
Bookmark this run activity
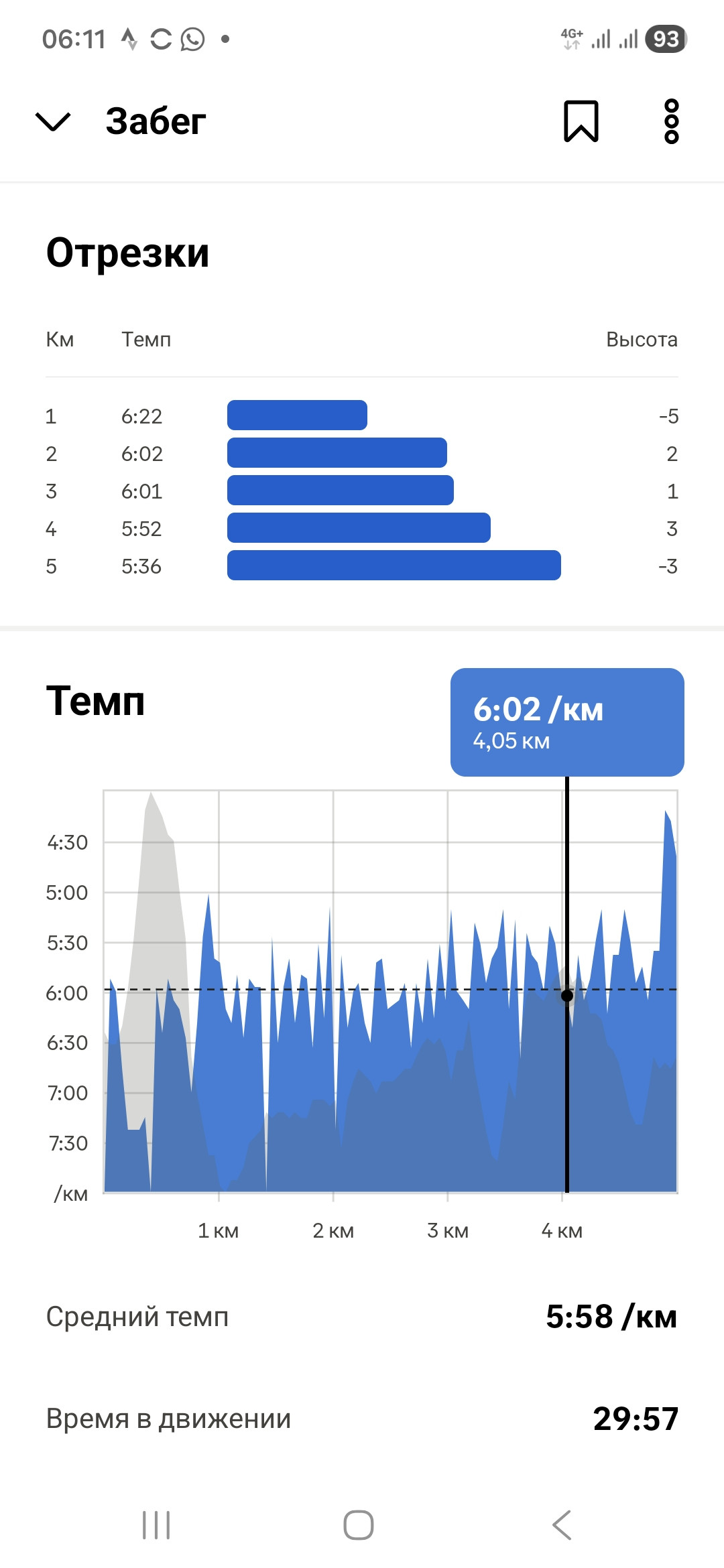581,121
